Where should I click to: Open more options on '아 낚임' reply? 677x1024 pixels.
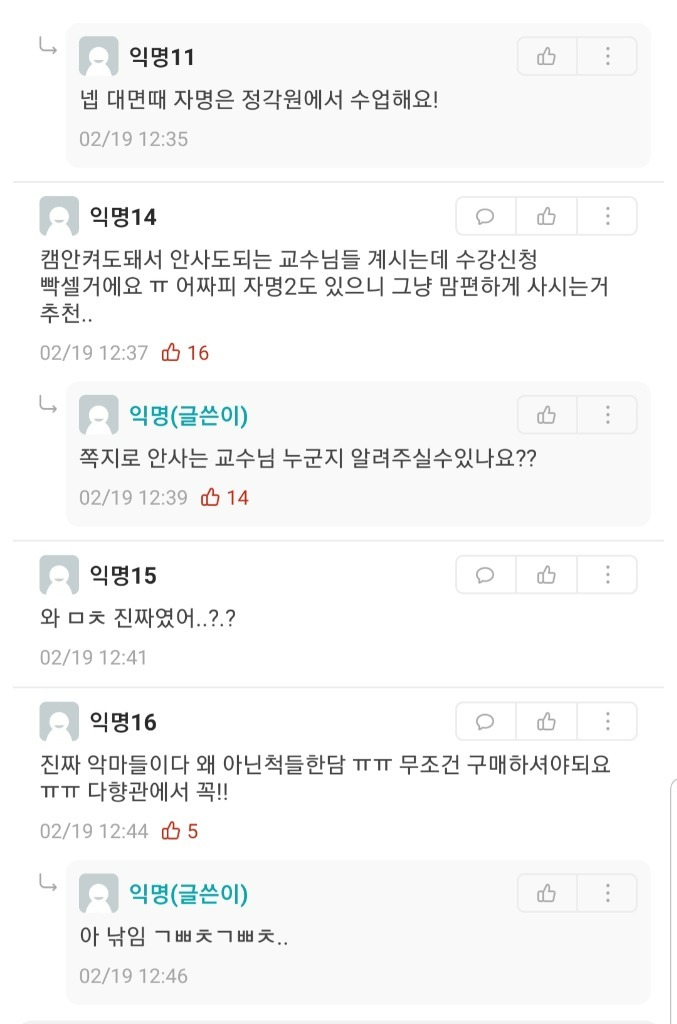[607, 892]
